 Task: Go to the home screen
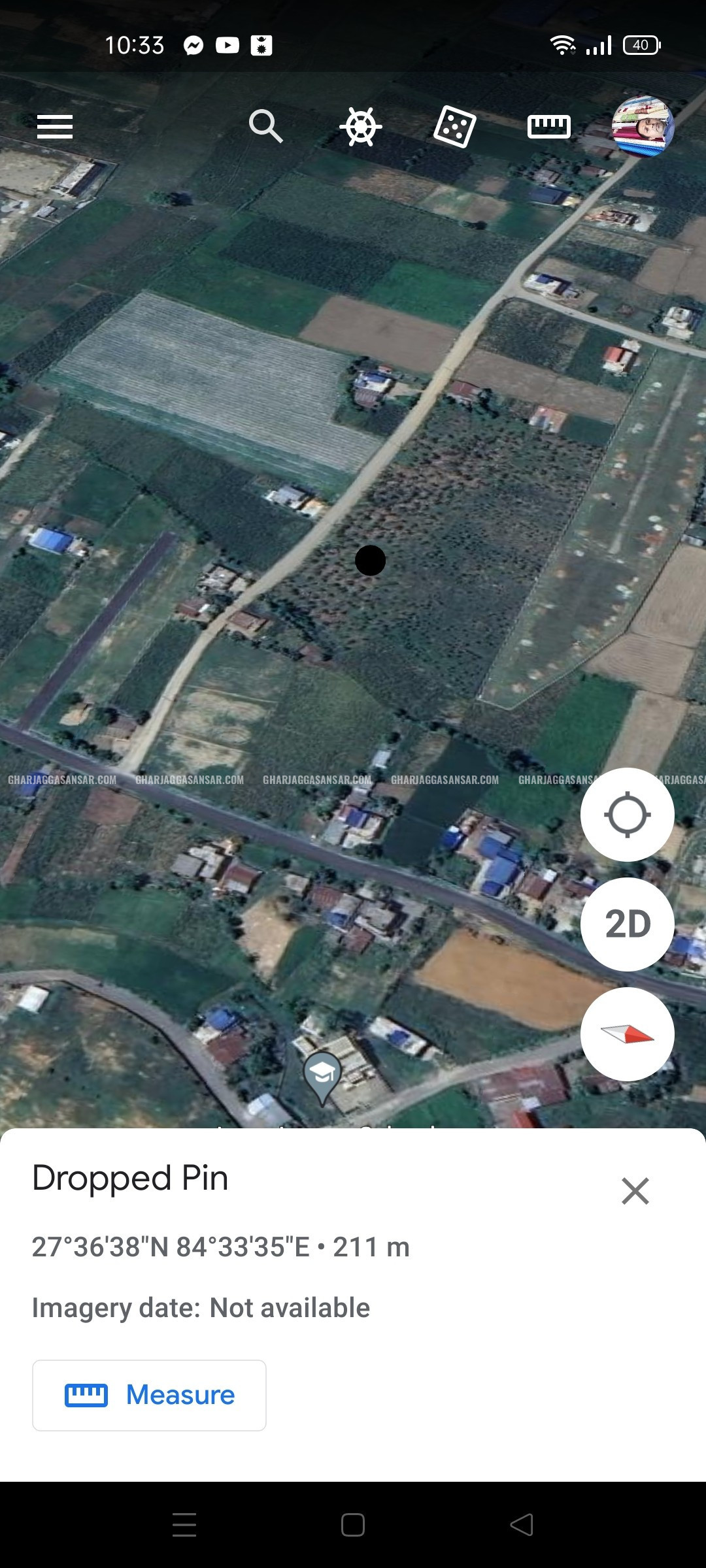[353, 1525]
